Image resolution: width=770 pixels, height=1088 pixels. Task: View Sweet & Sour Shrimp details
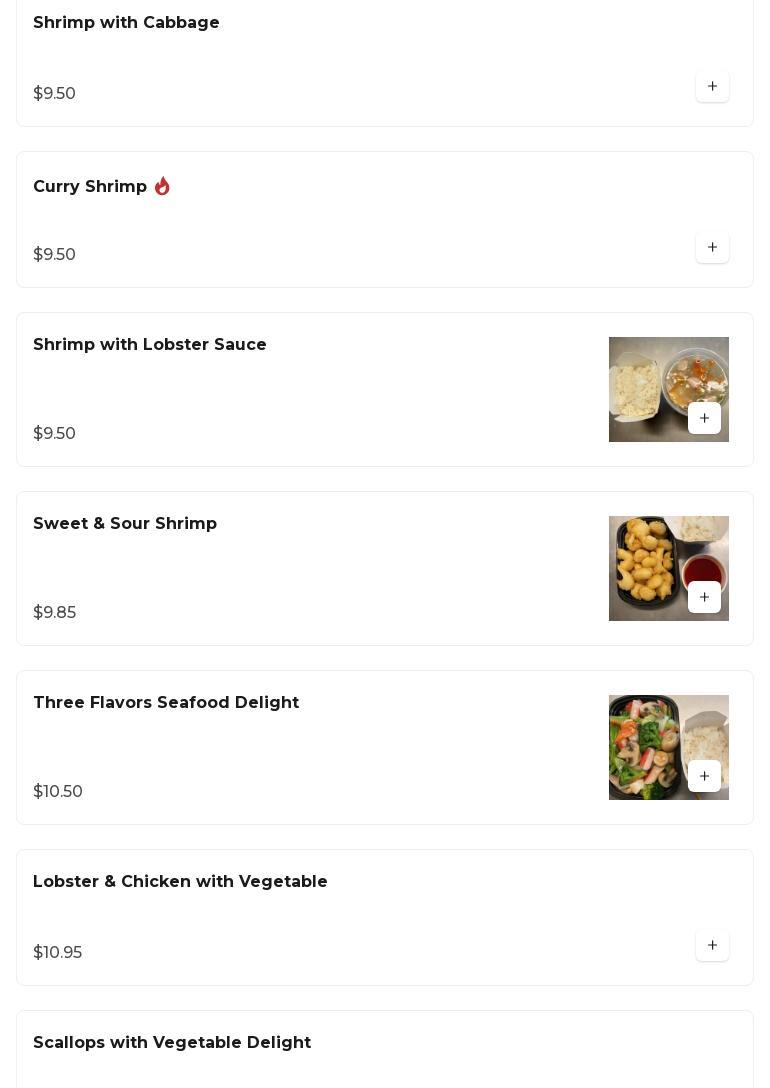coord(125,524)
